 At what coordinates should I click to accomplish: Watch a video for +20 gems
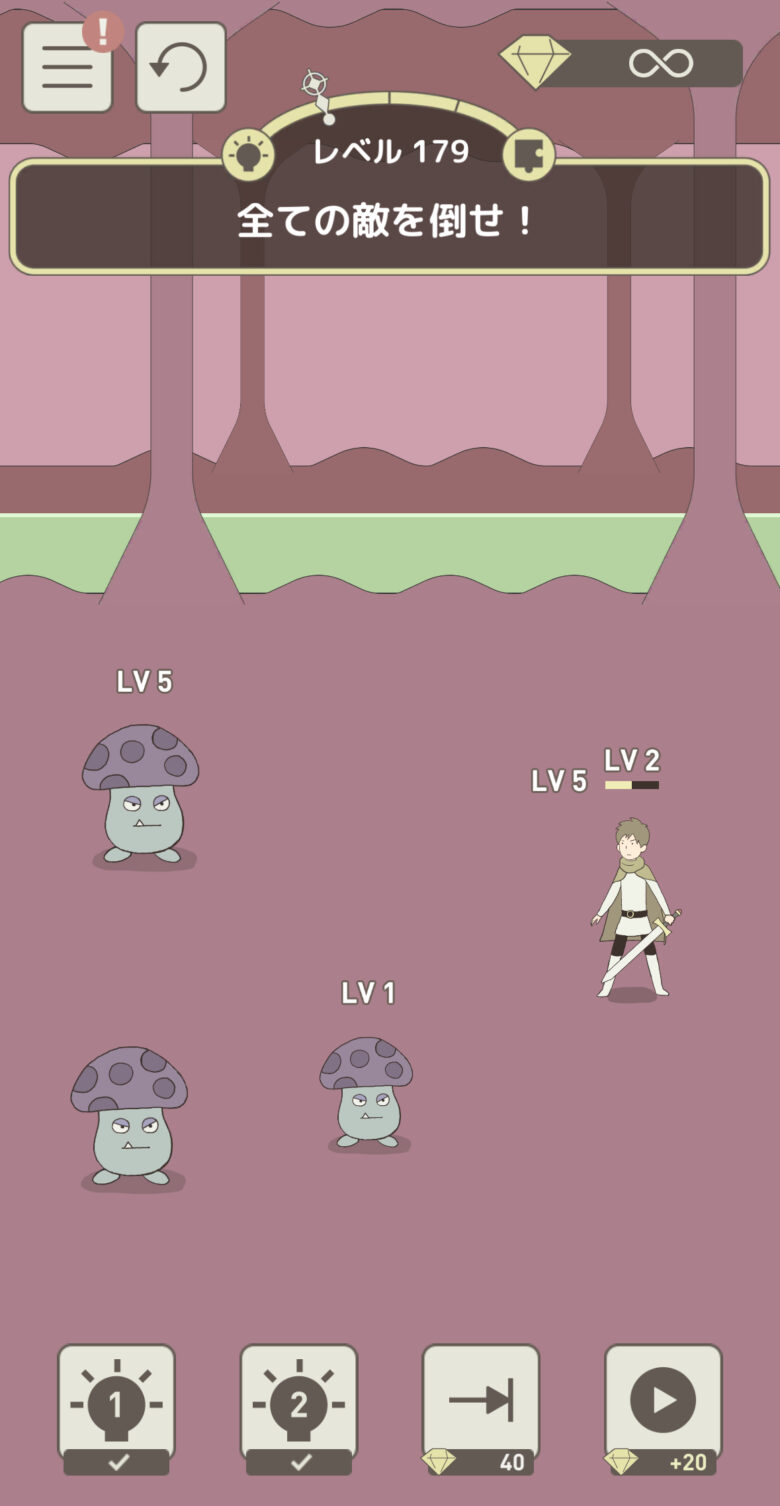click(x=662, y=1404)
